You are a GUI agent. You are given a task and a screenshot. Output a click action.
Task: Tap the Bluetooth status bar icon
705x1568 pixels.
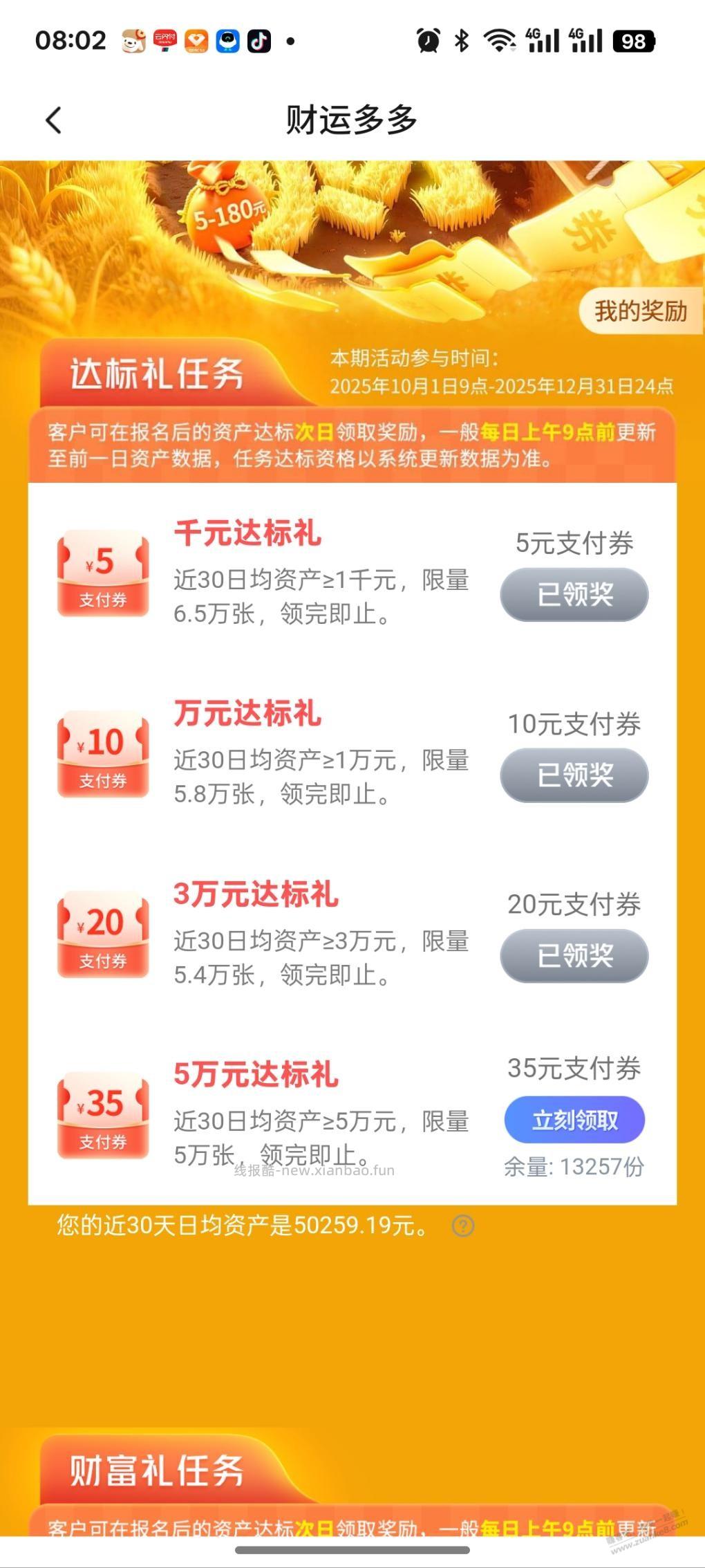pos(461,40)
